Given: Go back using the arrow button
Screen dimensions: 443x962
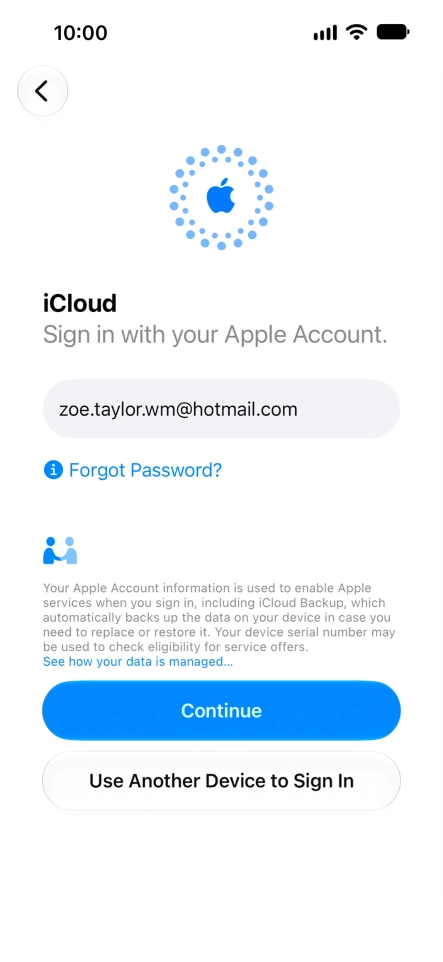Looking at the screenshot, I should tap(42, 91).
